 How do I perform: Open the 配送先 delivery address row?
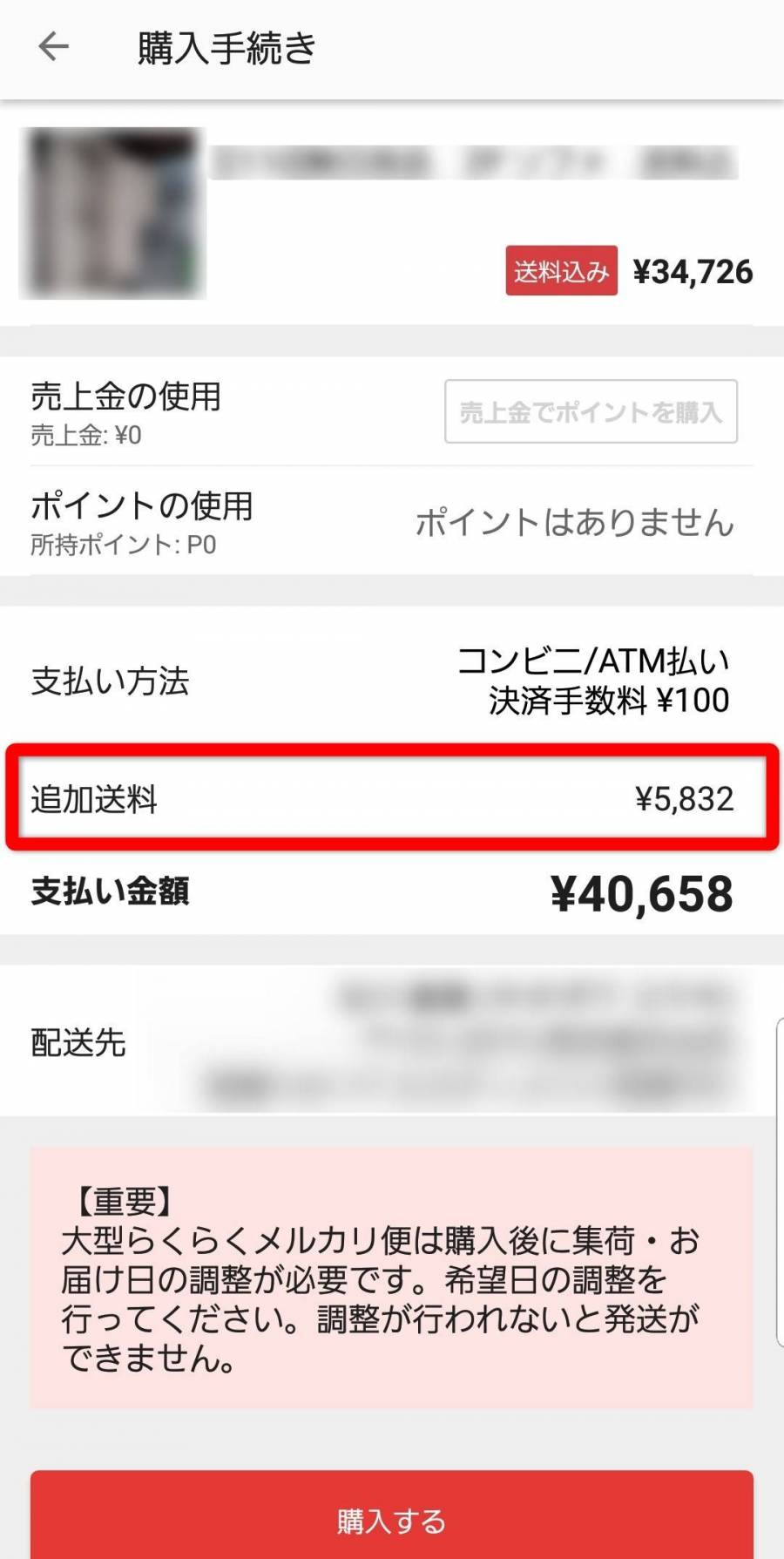coord(392,1040)
